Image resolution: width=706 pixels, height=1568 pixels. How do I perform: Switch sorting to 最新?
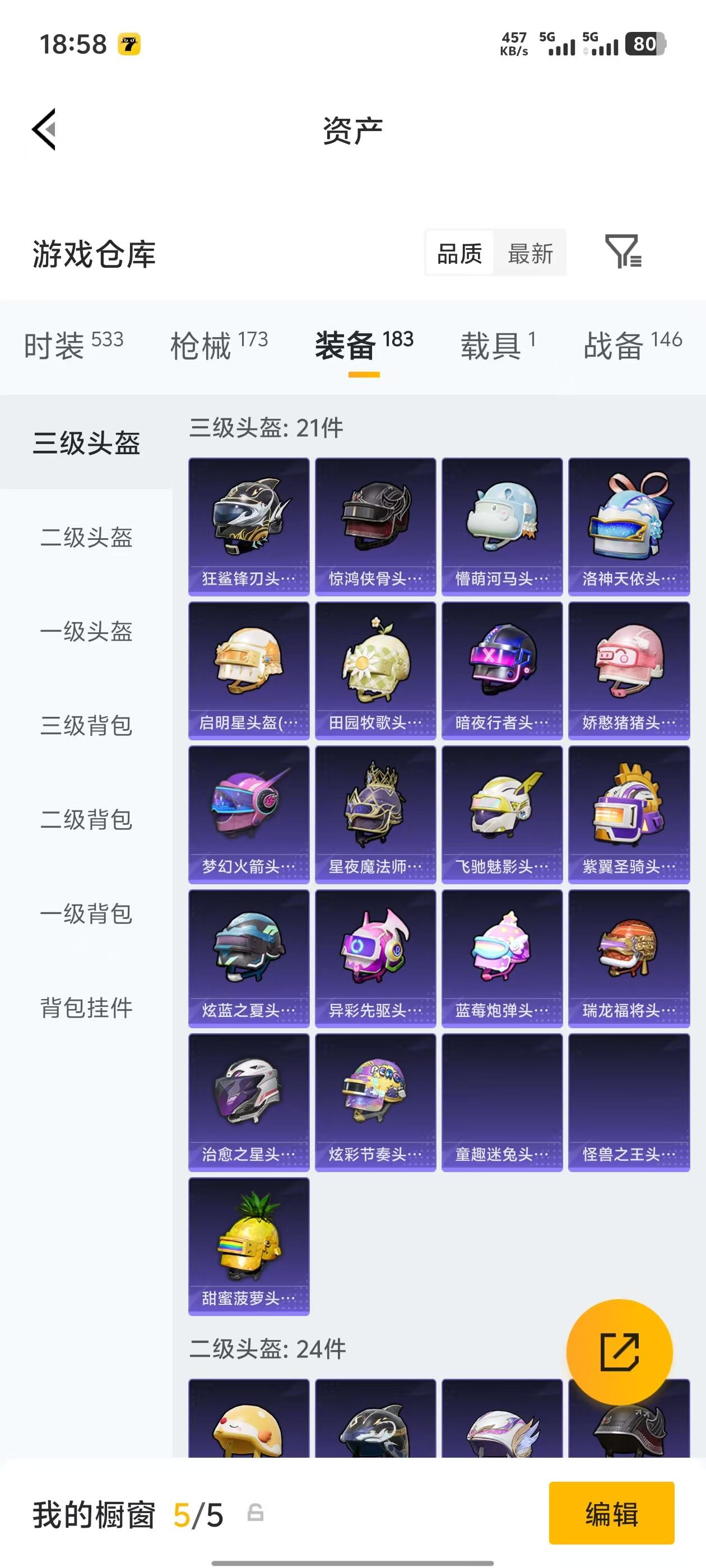(530, 254)
